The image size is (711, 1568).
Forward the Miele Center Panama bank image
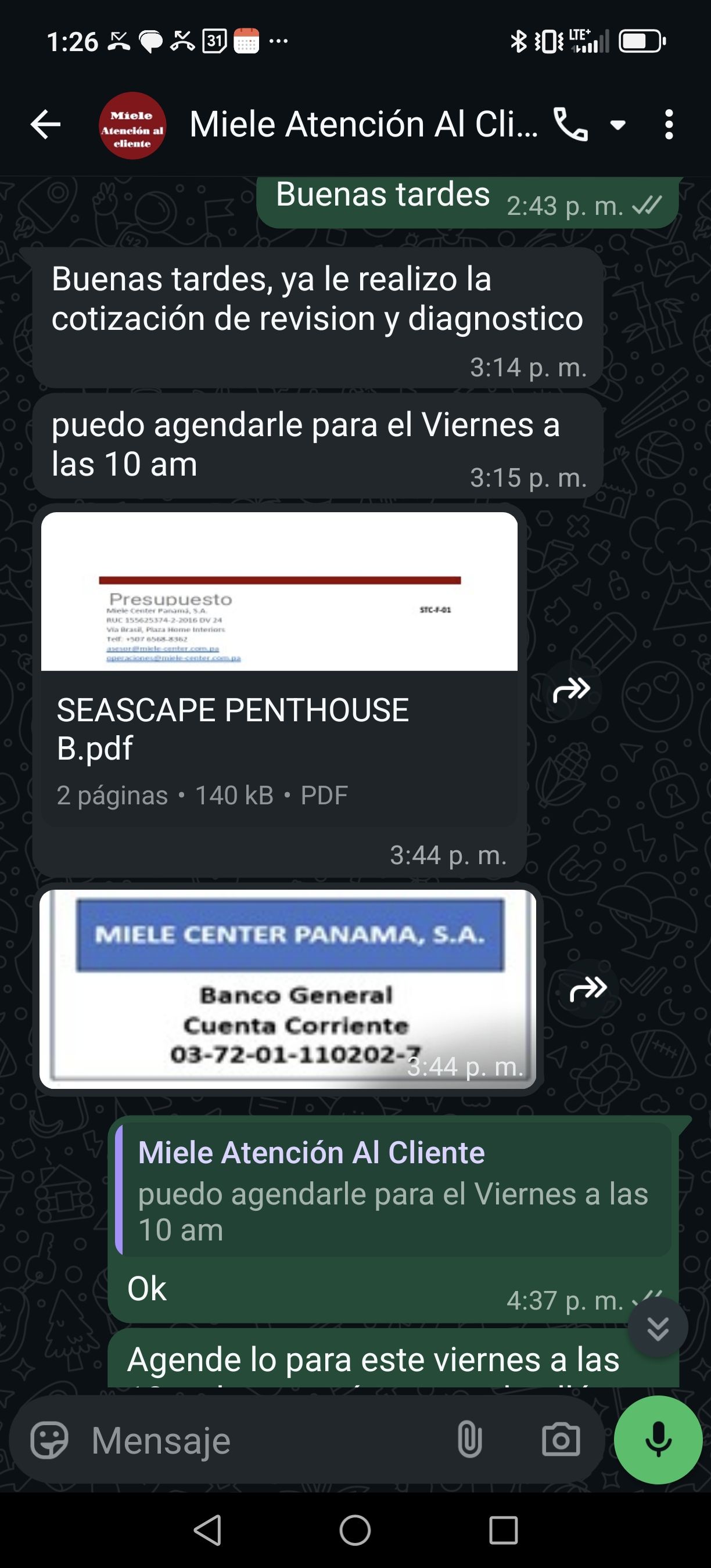tap(588, 989)
